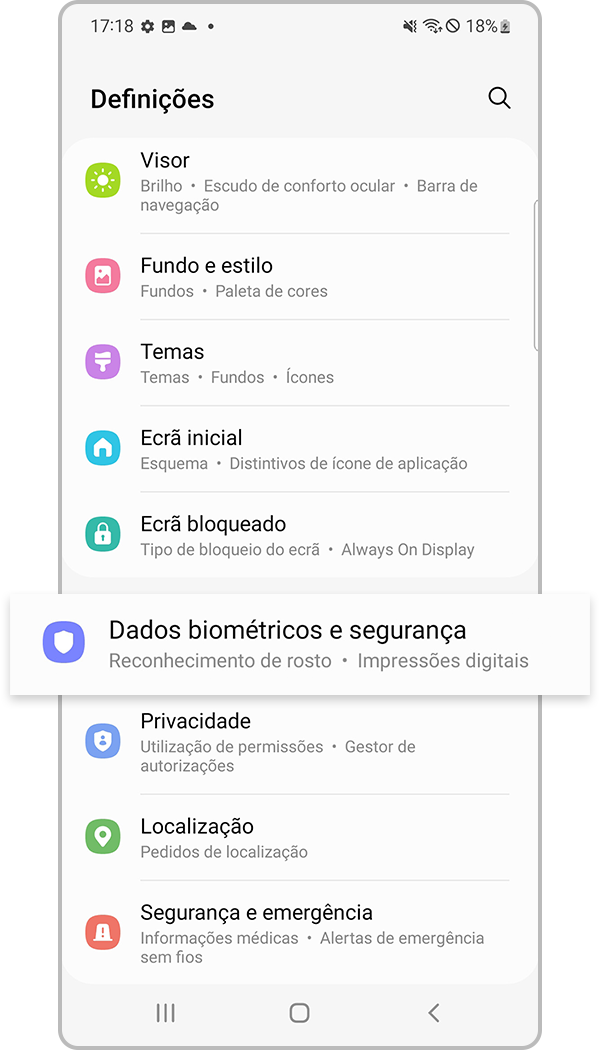Viewport: 600px width, 1050px height.
Task: Open Visor display settings
Action: point(300,182)
